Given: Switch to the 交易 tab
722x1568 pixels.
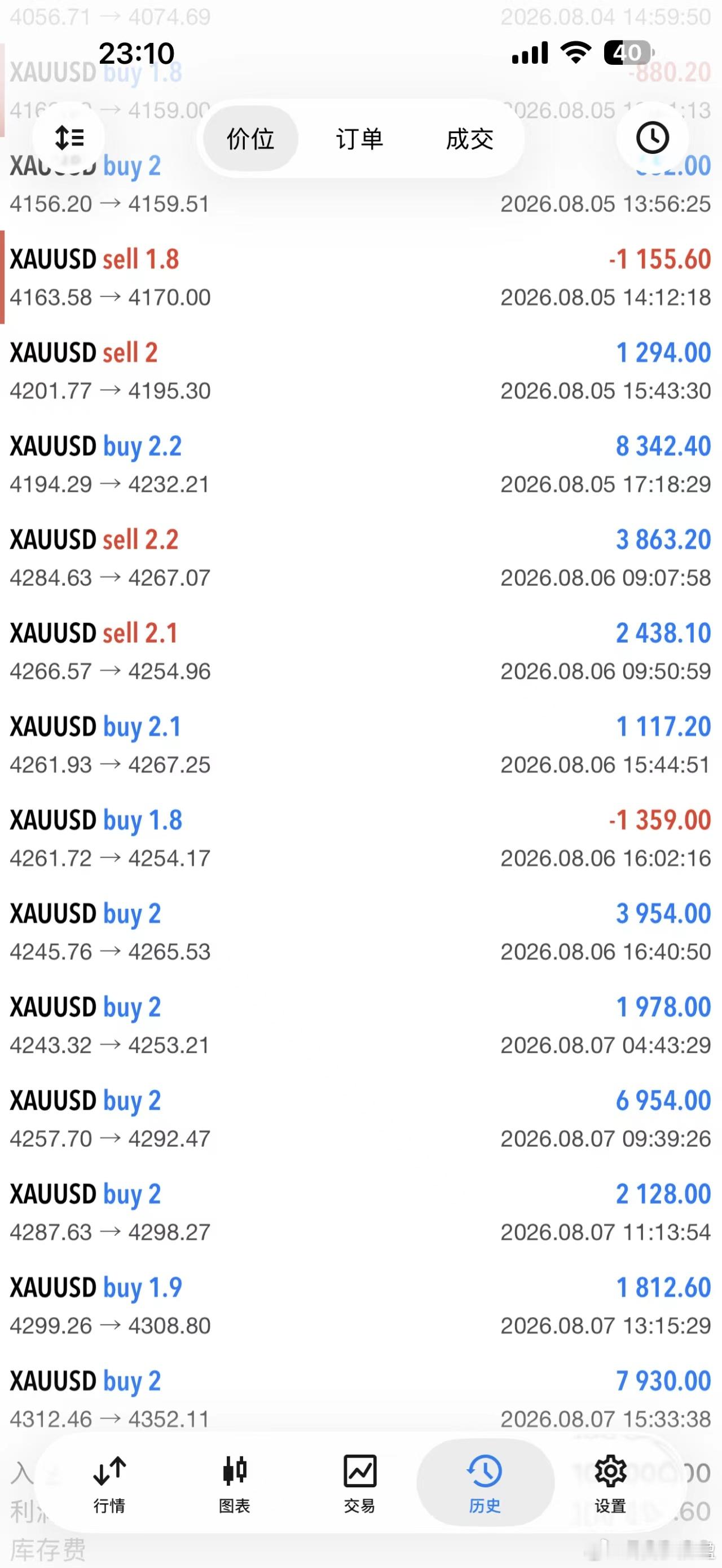Looking at the screenshot, I should click(360, 1485).
